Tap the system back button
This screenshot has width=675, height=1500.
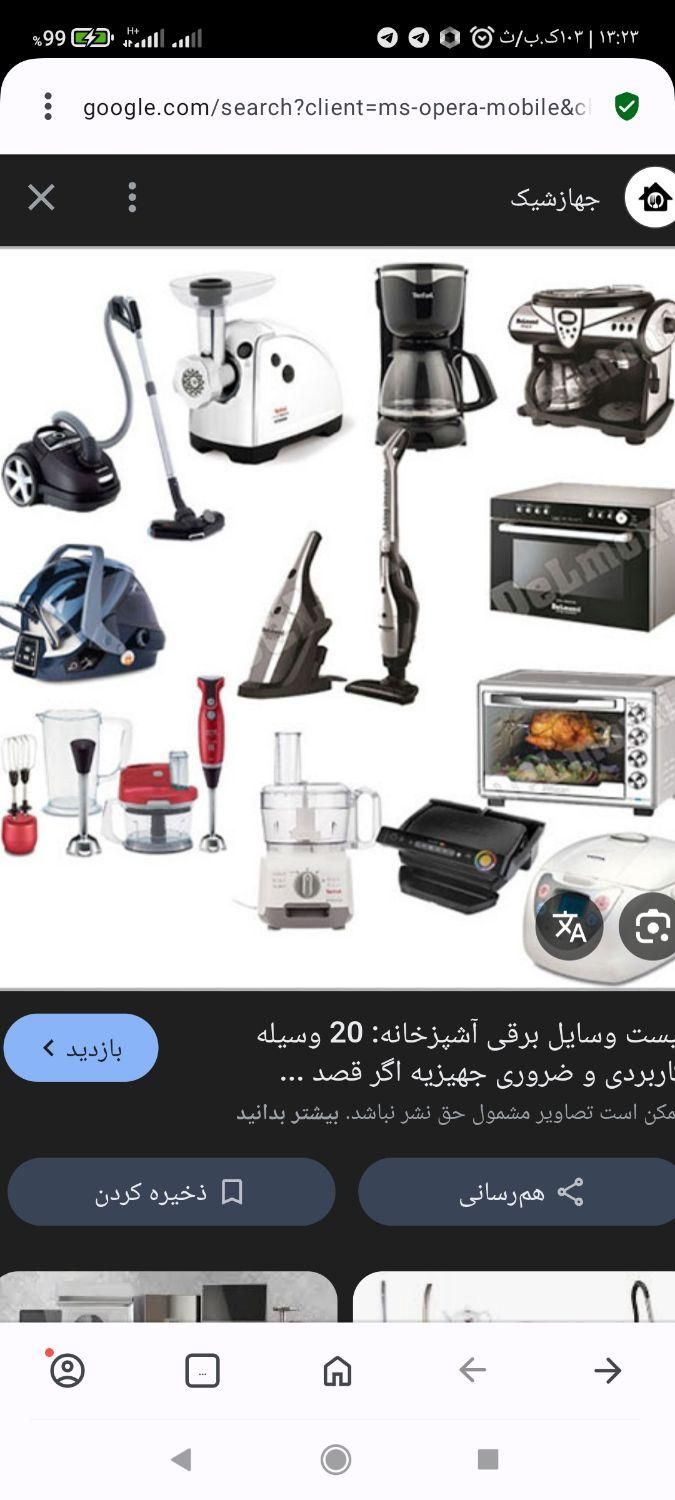181,1459
